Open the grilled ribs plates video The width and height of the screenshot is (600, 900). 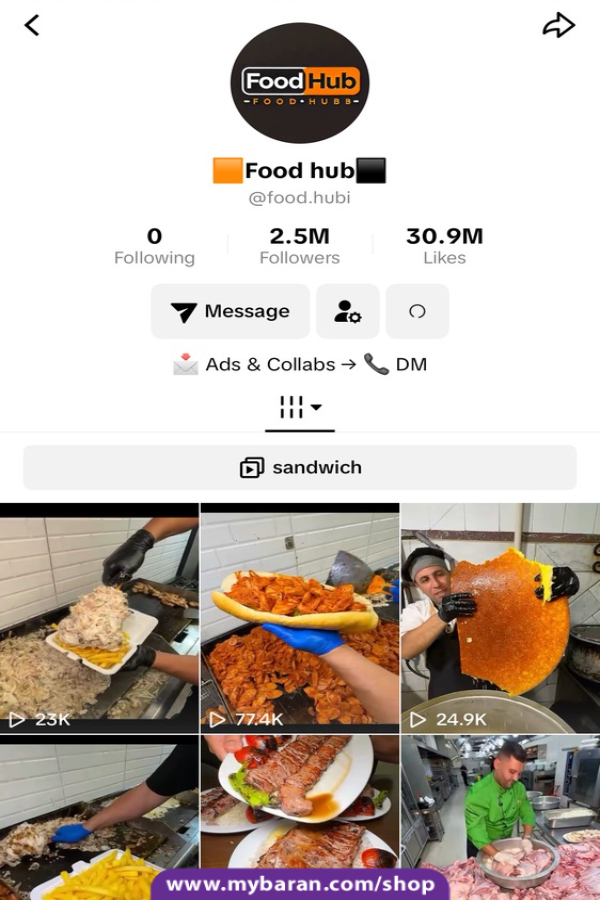(x=300, y=817)
